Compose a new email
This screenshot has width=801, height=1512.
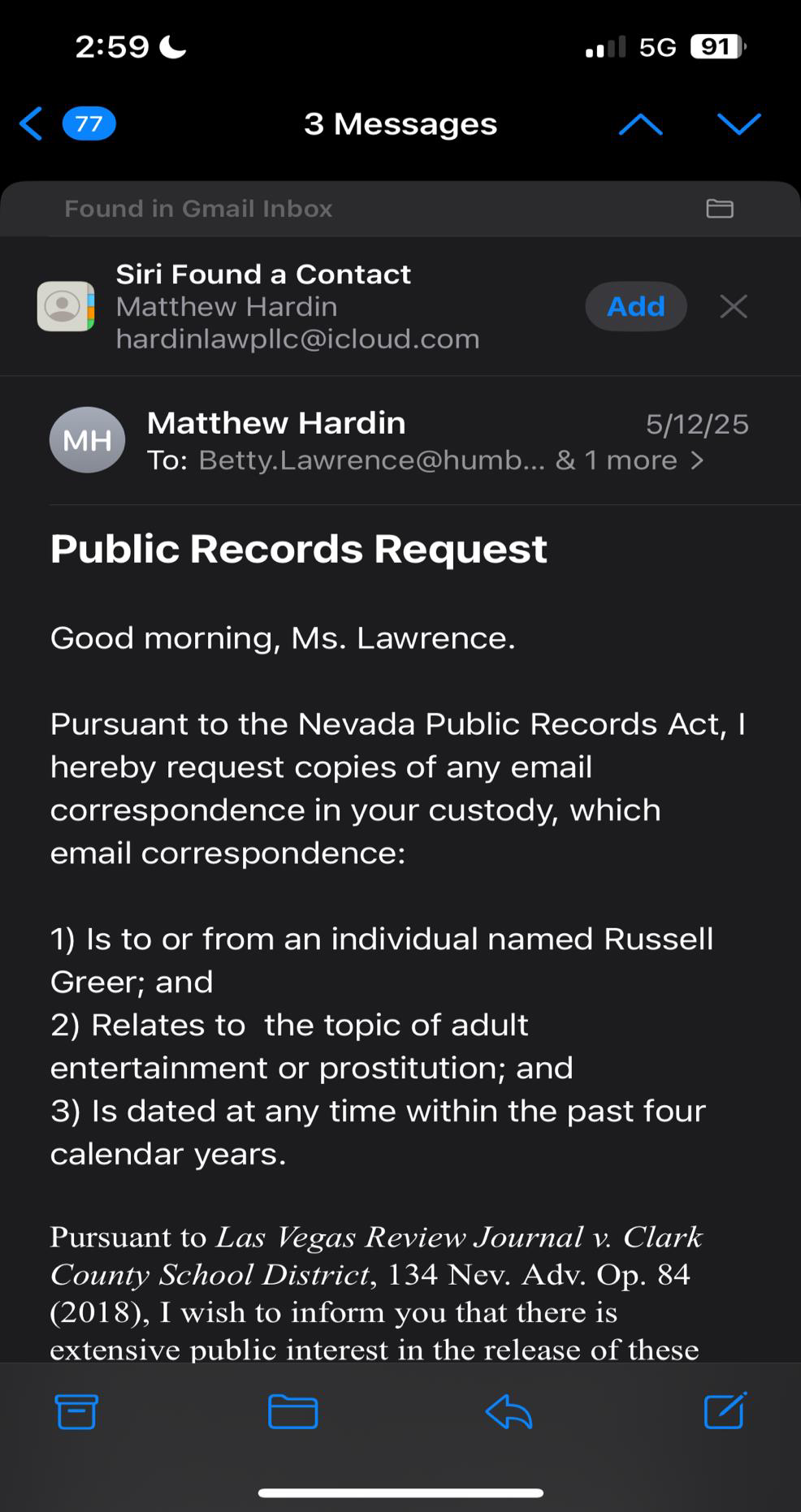click(x=725, y=1410)
